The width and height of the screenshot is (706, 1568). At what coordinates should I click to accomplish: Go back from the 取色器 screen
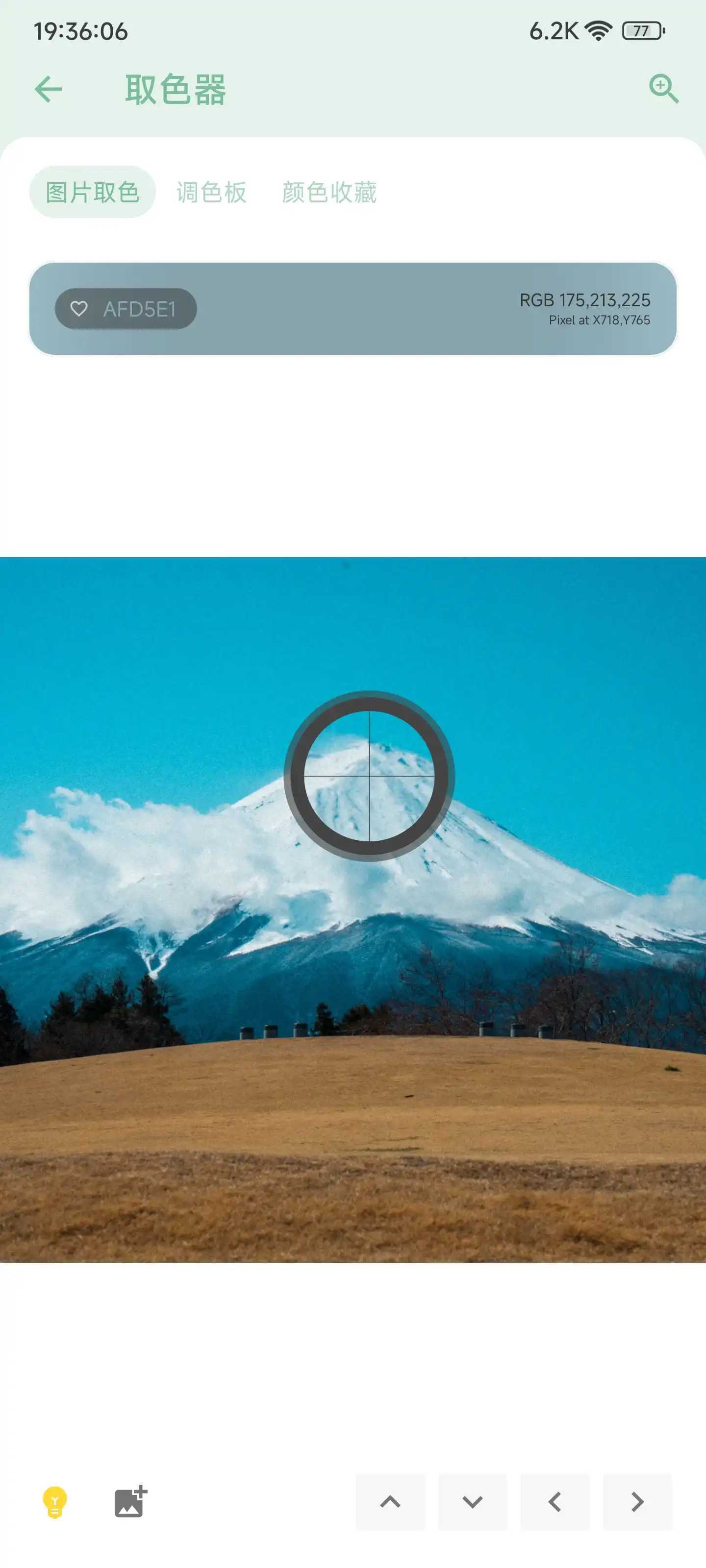tap(48, 90)
